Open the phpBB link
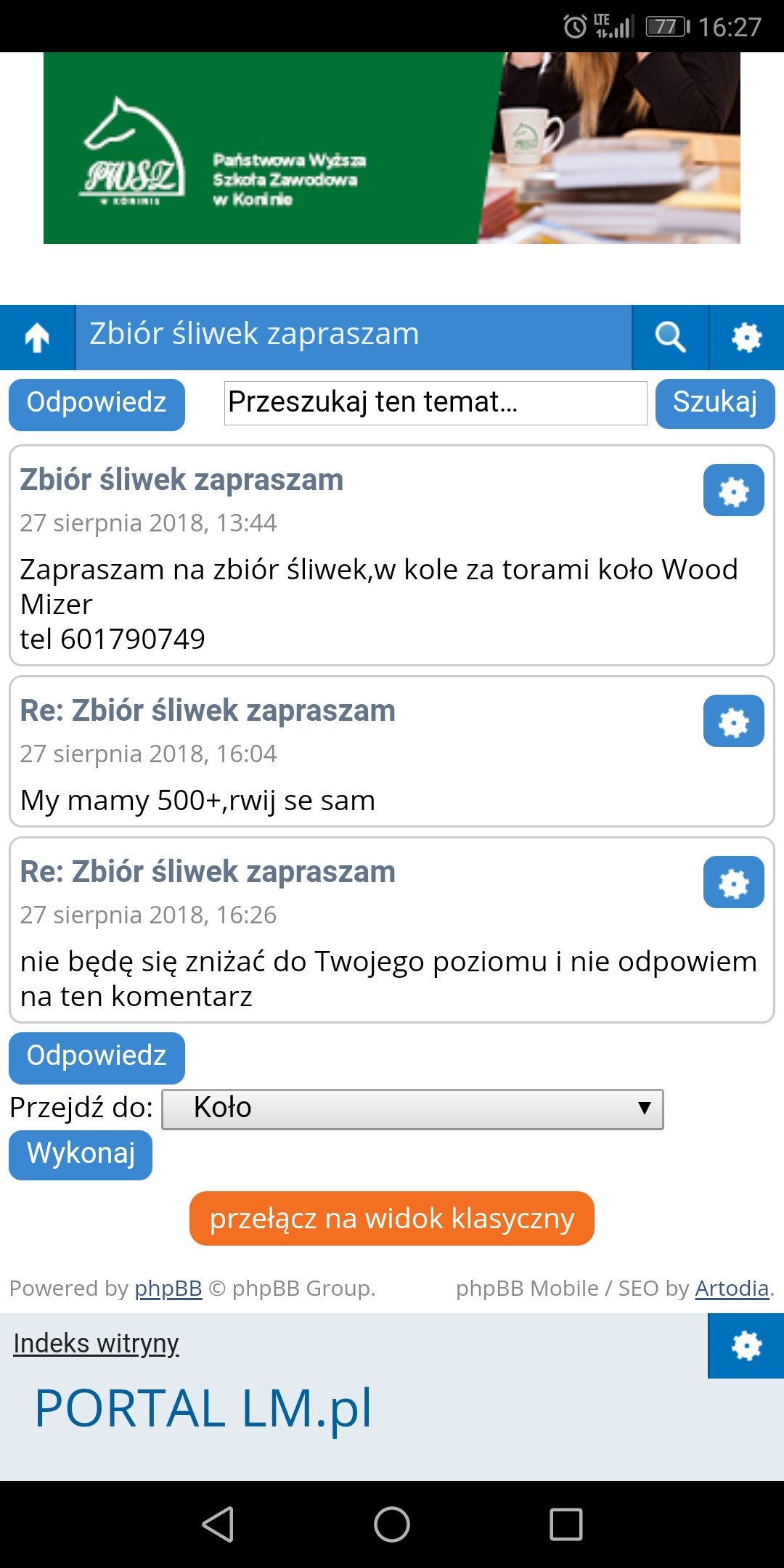Screen dimensions: 784x1568 click(168, 1288)
